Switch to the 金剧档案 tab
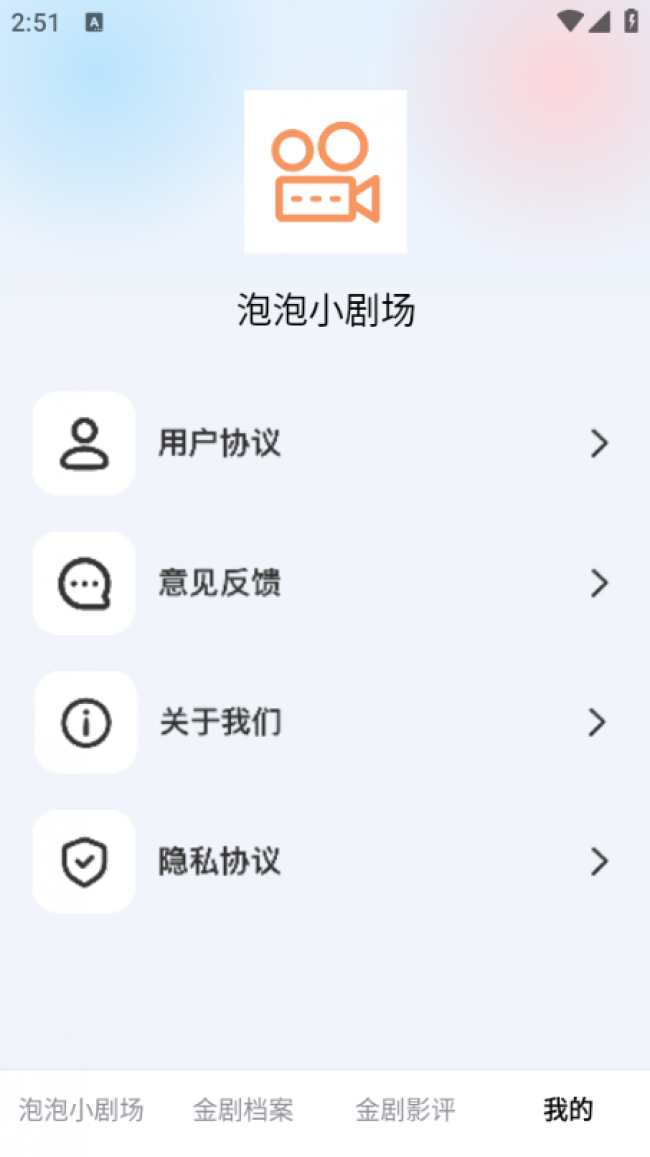Viewport: 650px width, 1157px height. [243, 1109]
